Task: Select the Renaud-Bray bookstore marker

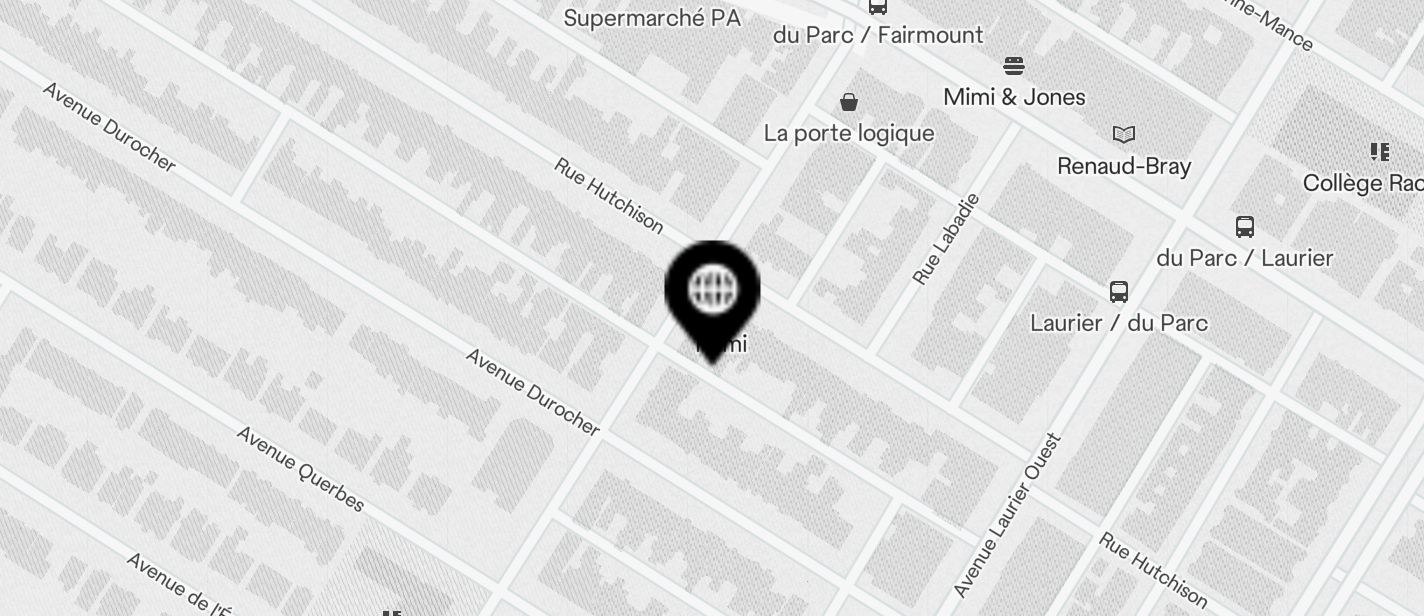Action: (x=1124, y=135)
